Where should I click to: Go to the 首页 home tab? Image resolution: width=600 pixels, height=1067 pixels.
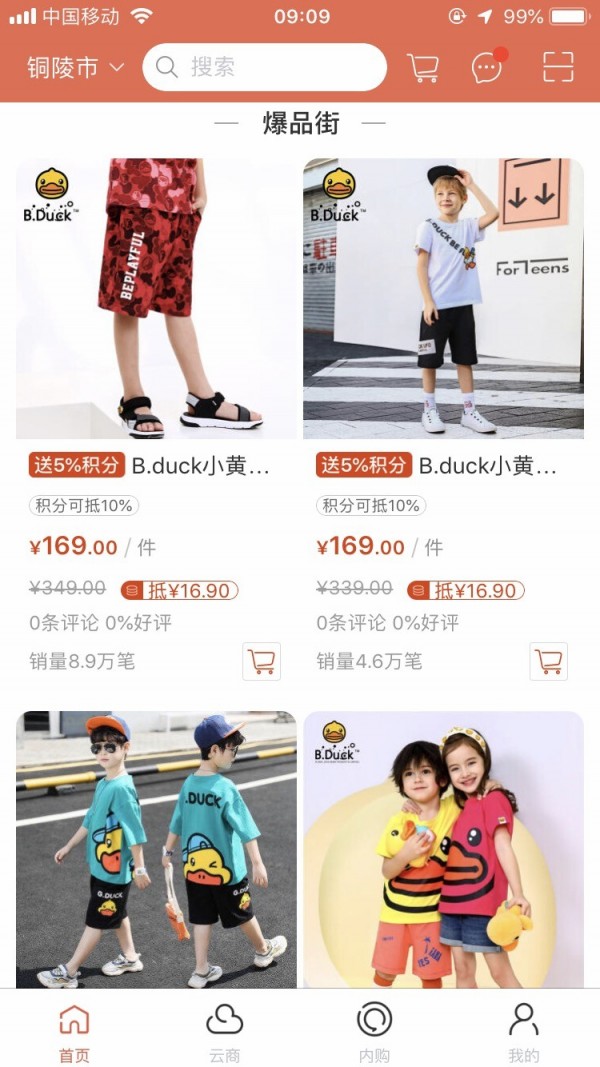coord(74,1032)
